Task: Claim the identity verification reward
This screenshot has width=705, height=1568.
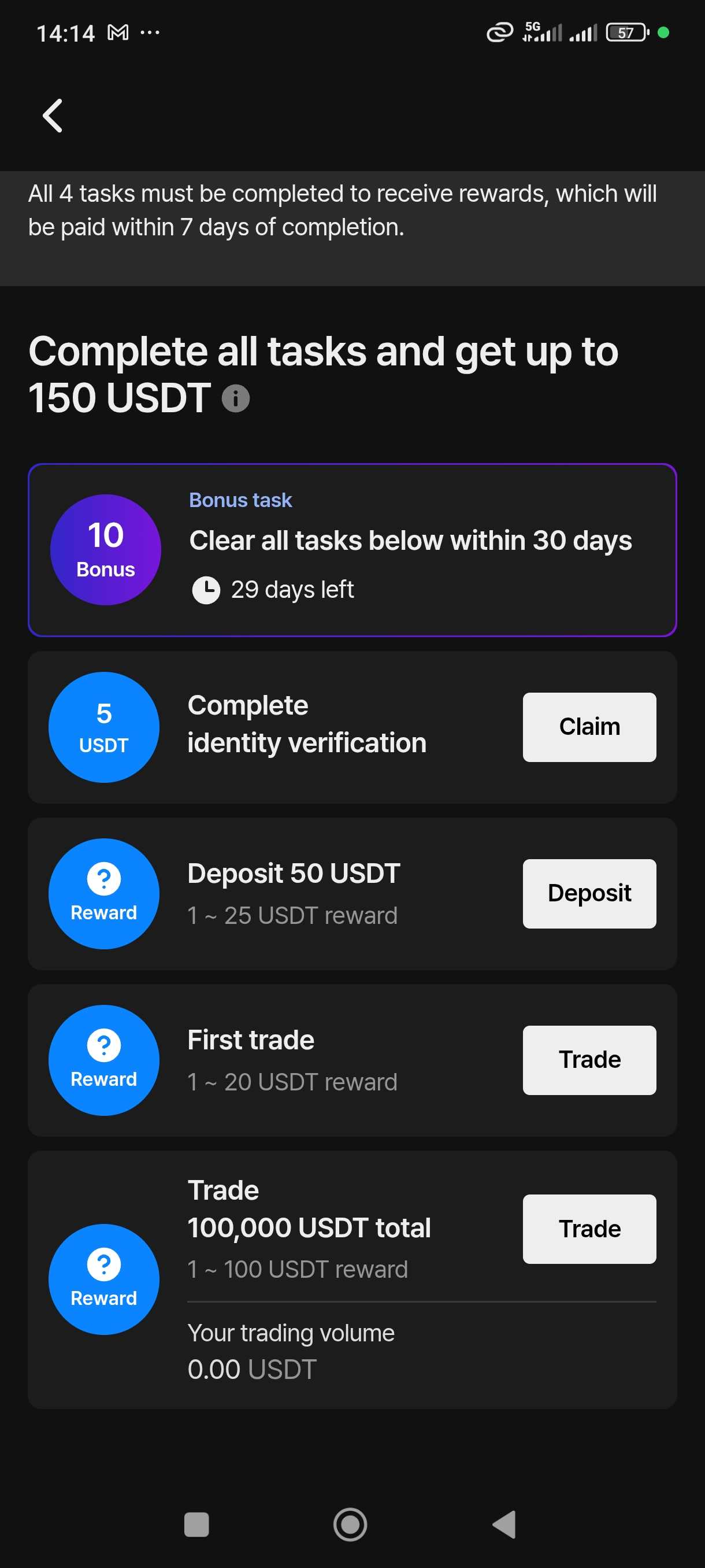Action: tap(589, 727)
